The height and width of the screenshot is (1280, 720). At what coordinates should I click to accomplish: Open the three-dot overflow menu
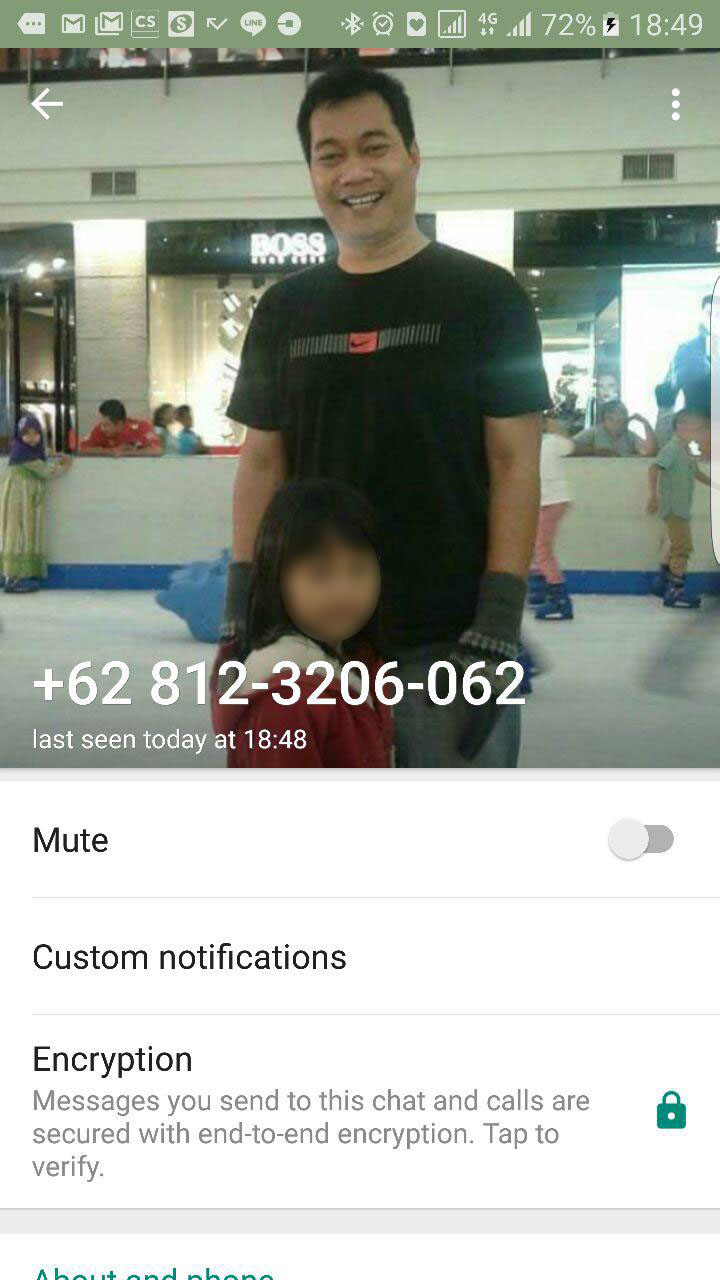point(676,104)
